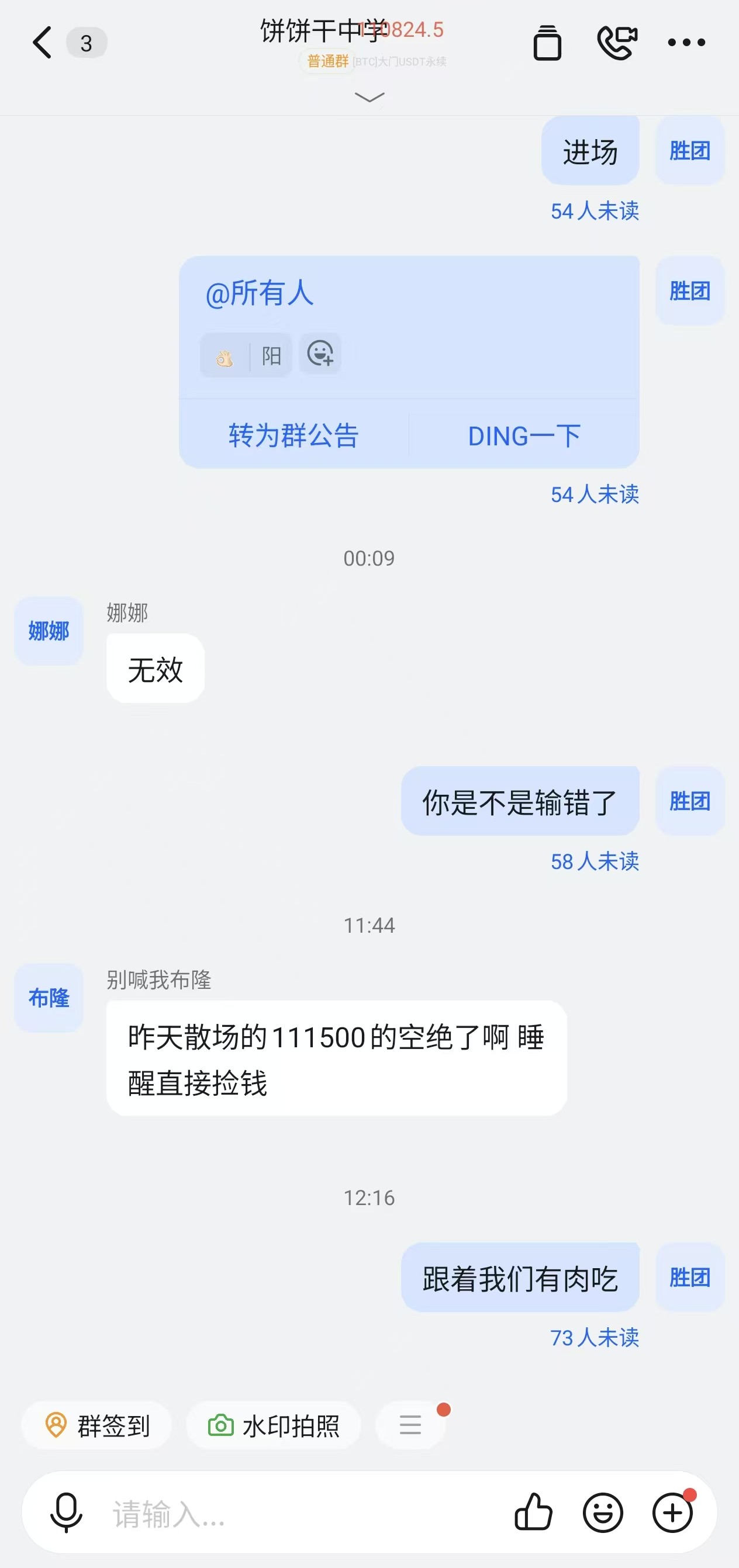Tap 转为群公告 on the @所有人 message
This screenshot has height=1568, width=739.
pos(293,436)
